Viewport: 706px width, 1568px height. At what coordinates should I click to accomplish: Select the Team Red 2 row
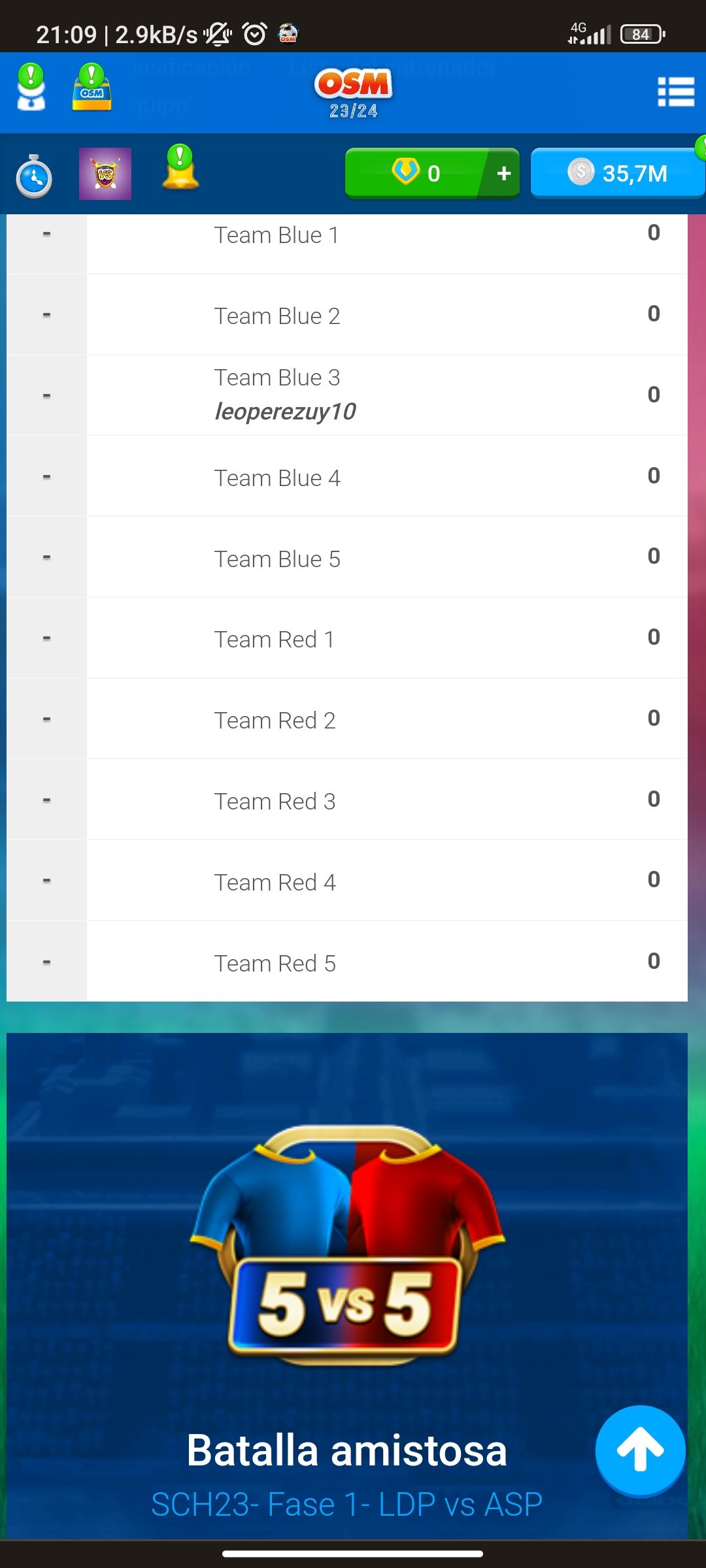(346, 721)
